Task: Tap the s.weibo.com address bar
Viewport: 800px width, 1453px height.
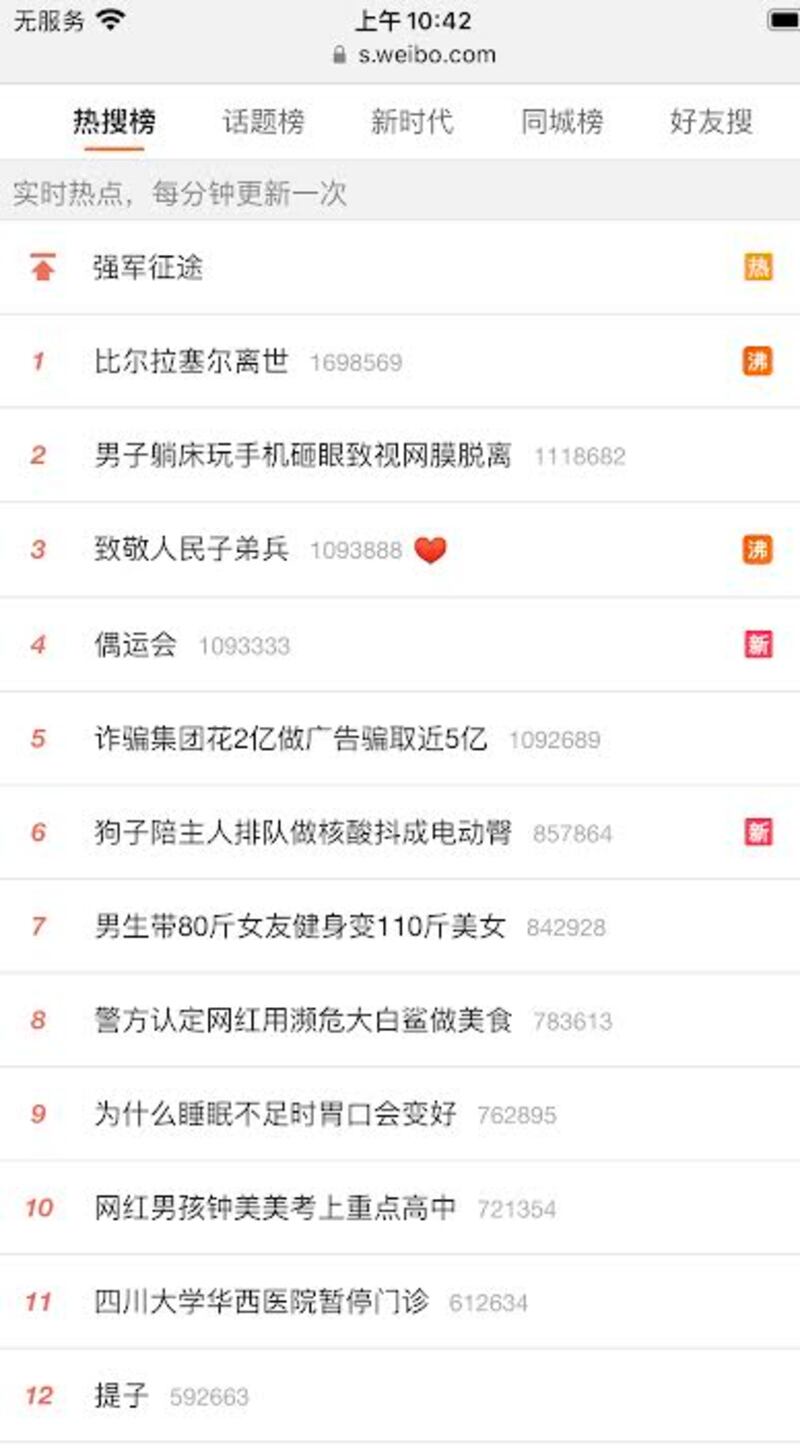Action: coord(414,55)
